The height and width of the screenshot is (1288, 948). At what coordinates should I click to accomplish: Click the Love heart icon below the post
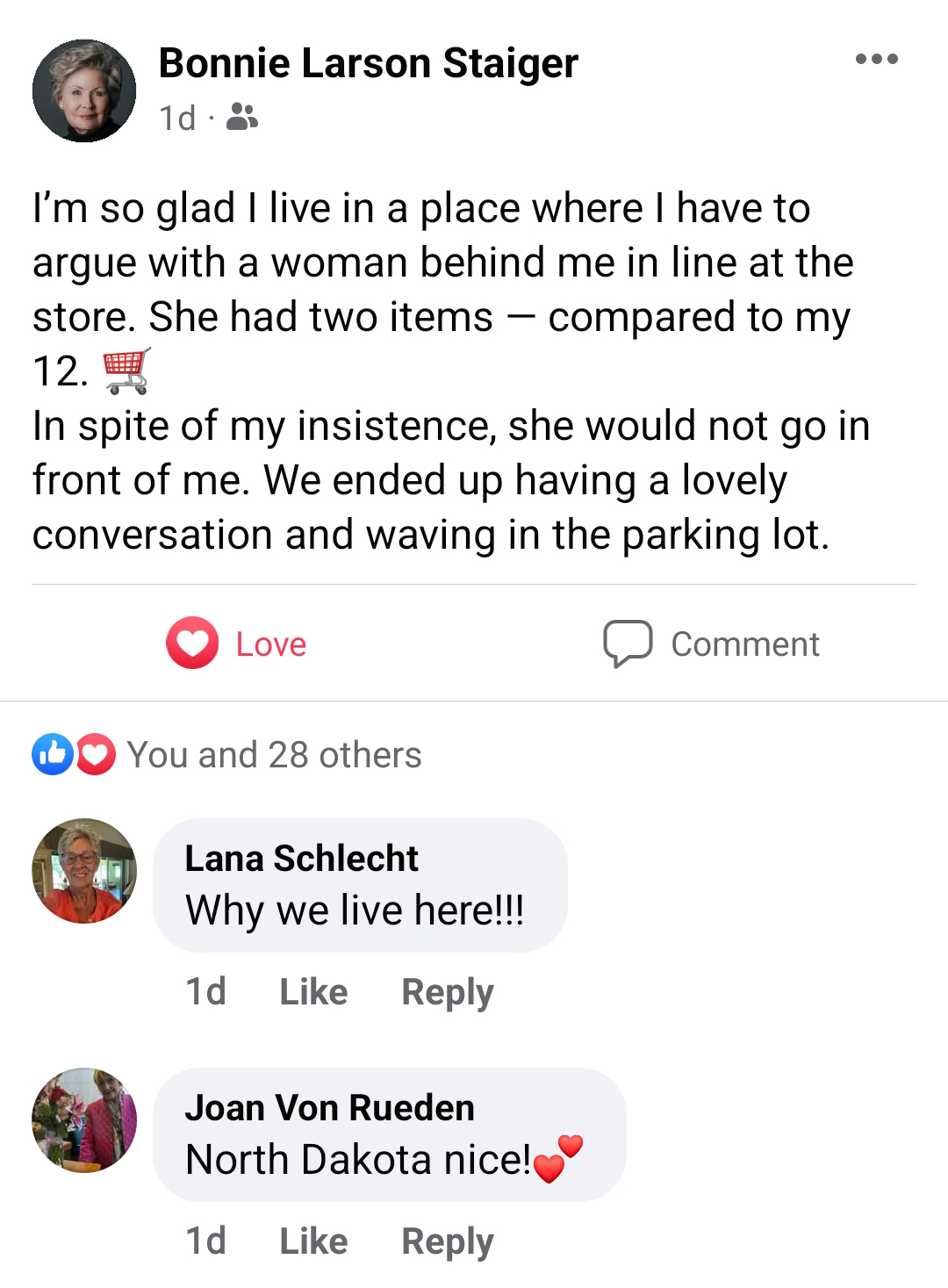coord(192,644)
